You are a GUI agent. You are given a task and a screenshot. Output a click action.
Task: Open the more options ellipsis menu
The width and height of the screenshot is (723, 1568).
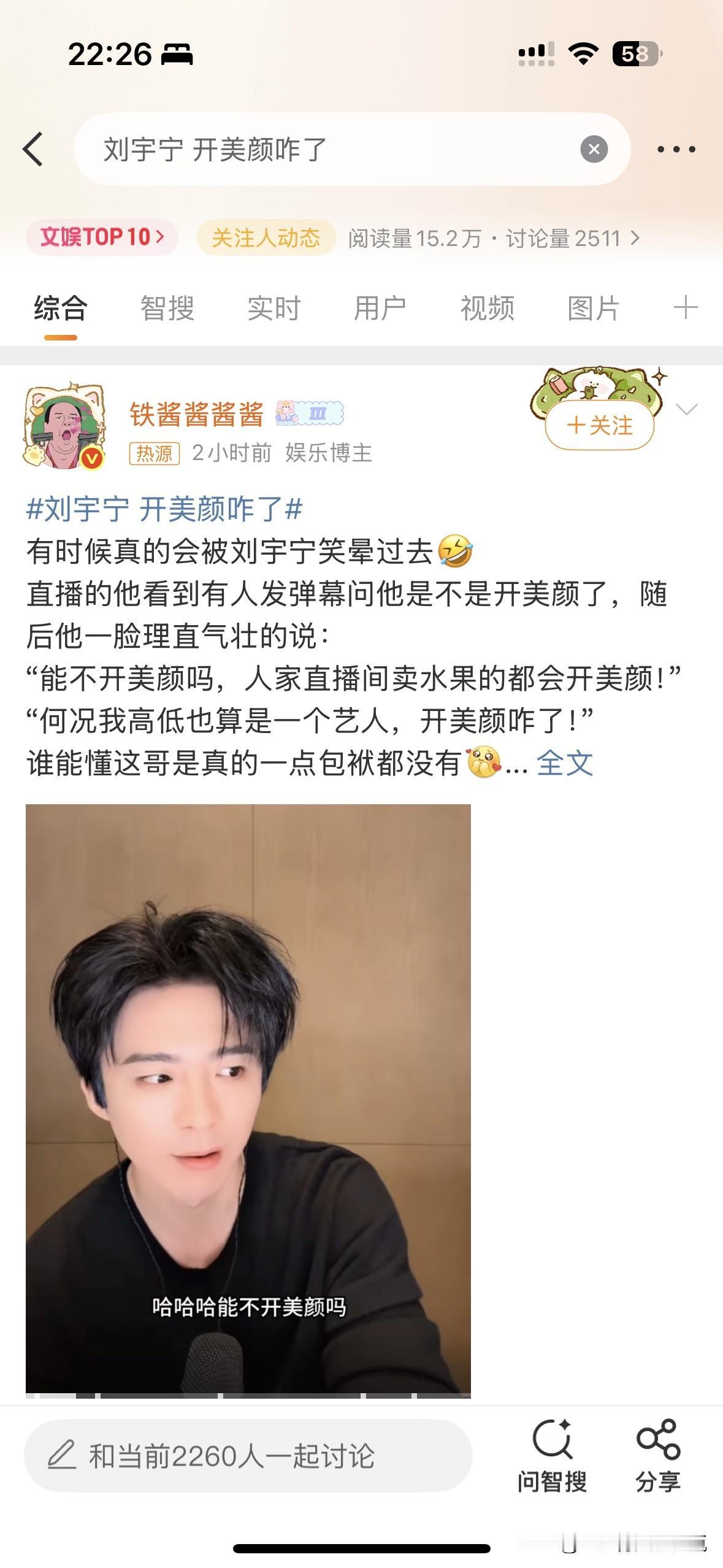pyautogui.click(x=676, y=148)
